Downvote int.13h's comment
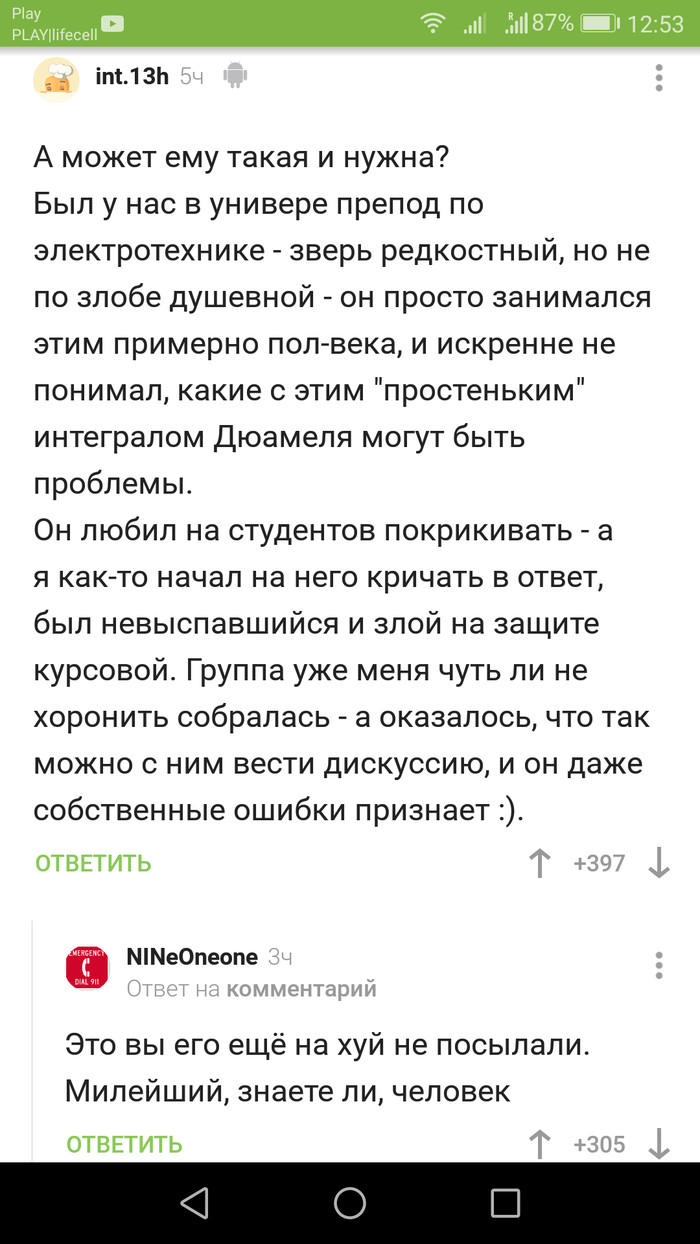This screenshot has height=1244, width=700. (658, 863)
